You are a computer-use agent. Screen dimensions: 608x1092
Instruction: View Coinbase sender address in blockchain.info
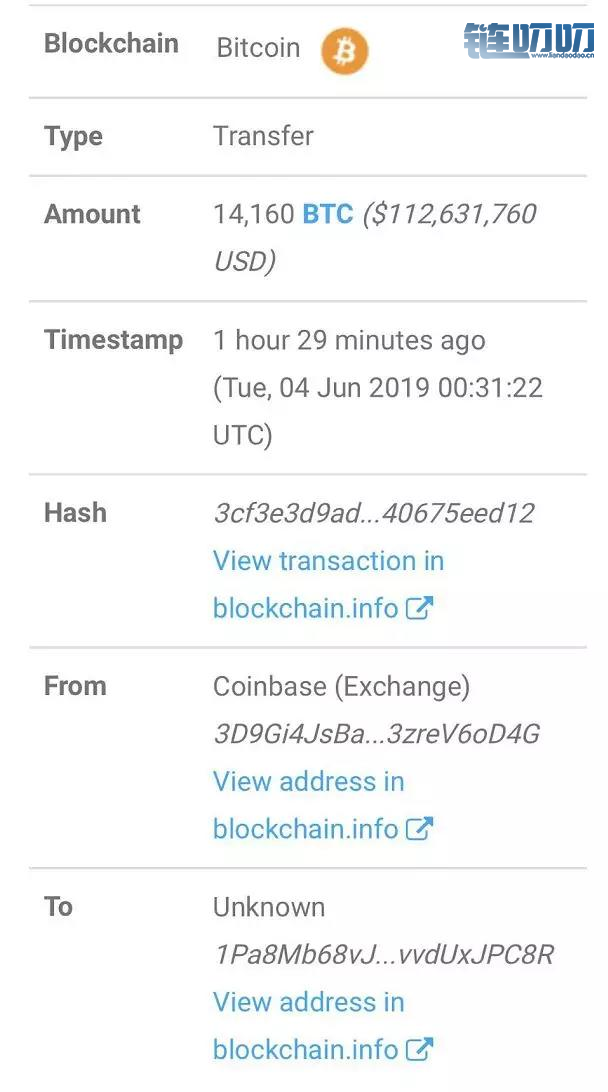(322, 805)
